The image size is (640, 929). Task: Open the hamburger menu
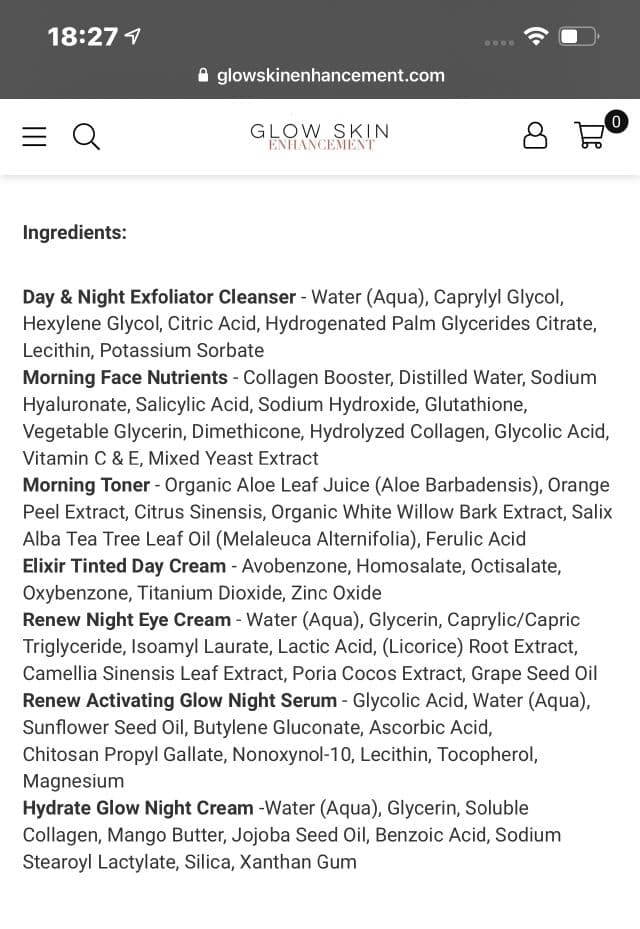coord(34,136)
